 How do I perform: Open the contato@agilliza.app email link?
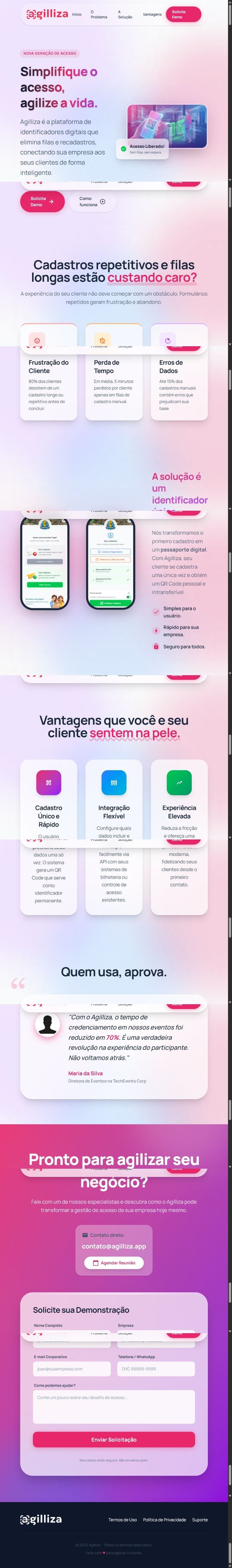114,1246
